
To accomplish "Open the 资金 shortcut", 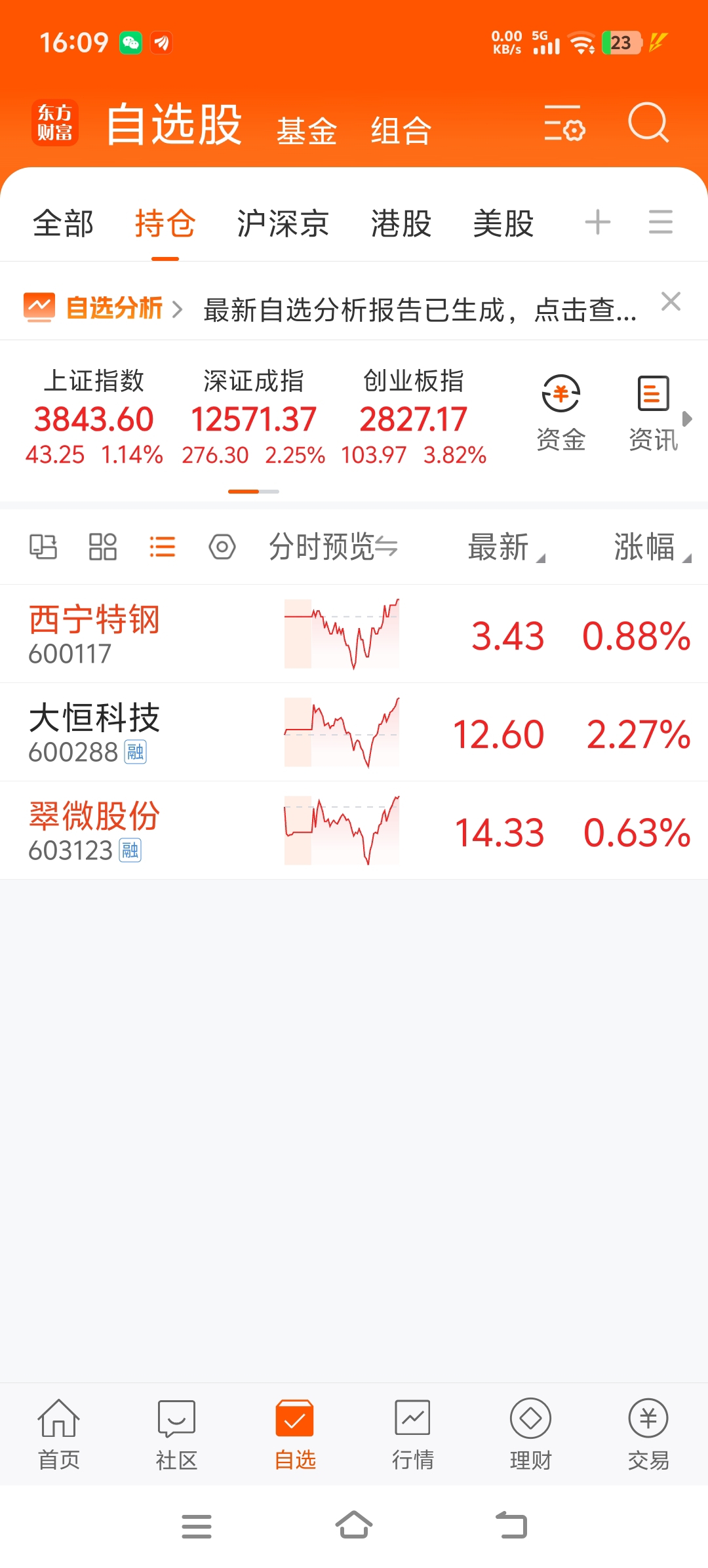I will [561, 413].
